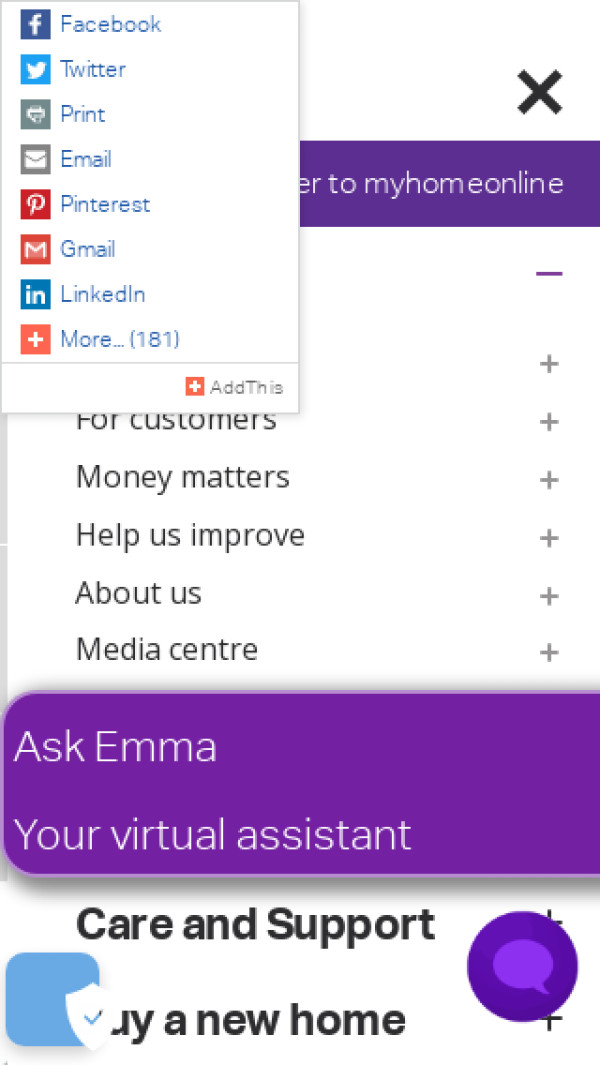This screenshot has height=1065, width=600.
Task: Open the chat bubble icon
Action: click(x=522, y=968)
